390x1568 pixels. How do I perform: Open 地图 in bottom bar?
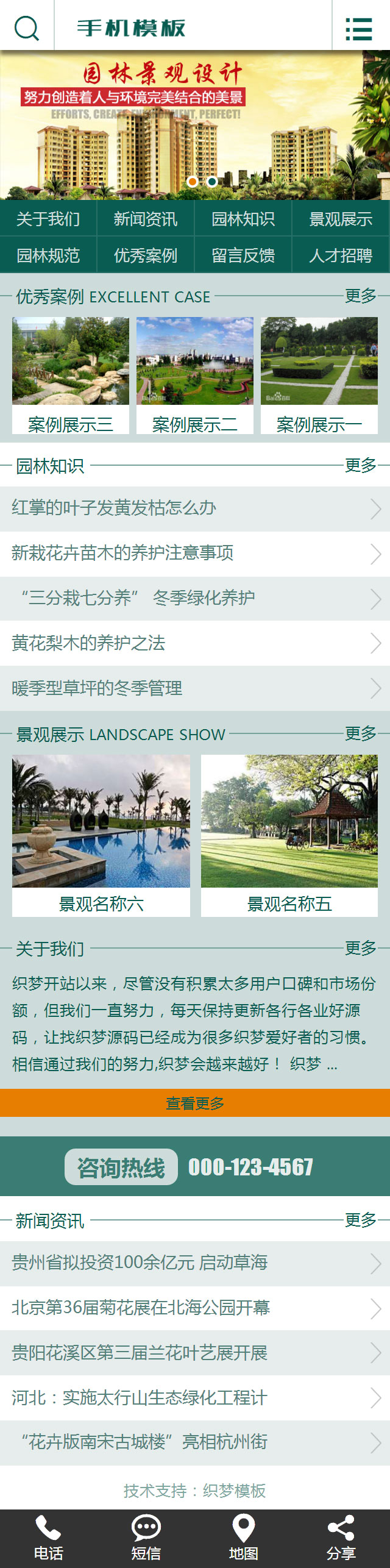[244, 1538]
